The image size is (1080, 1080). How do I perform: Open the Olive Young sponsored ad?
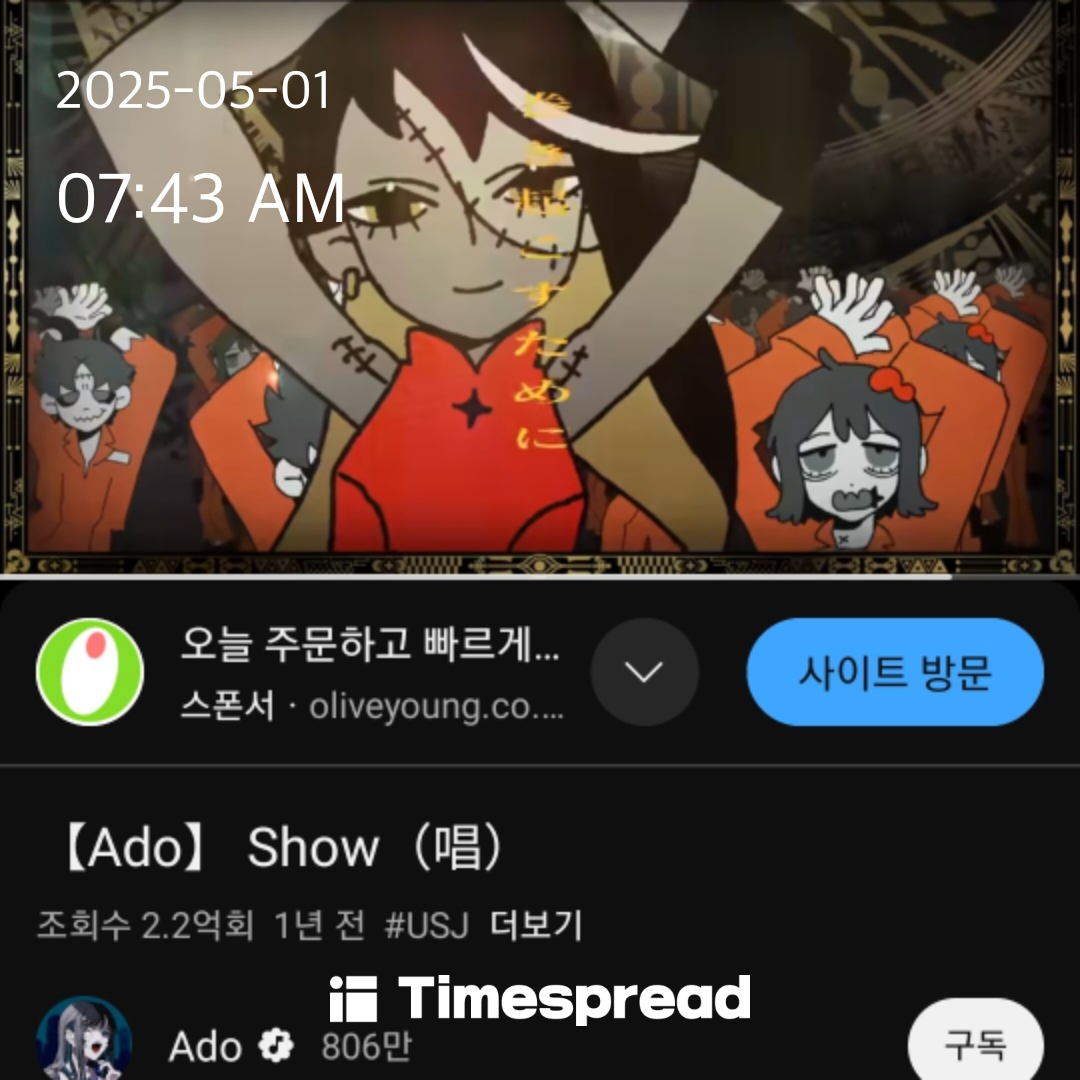[370, 672]
